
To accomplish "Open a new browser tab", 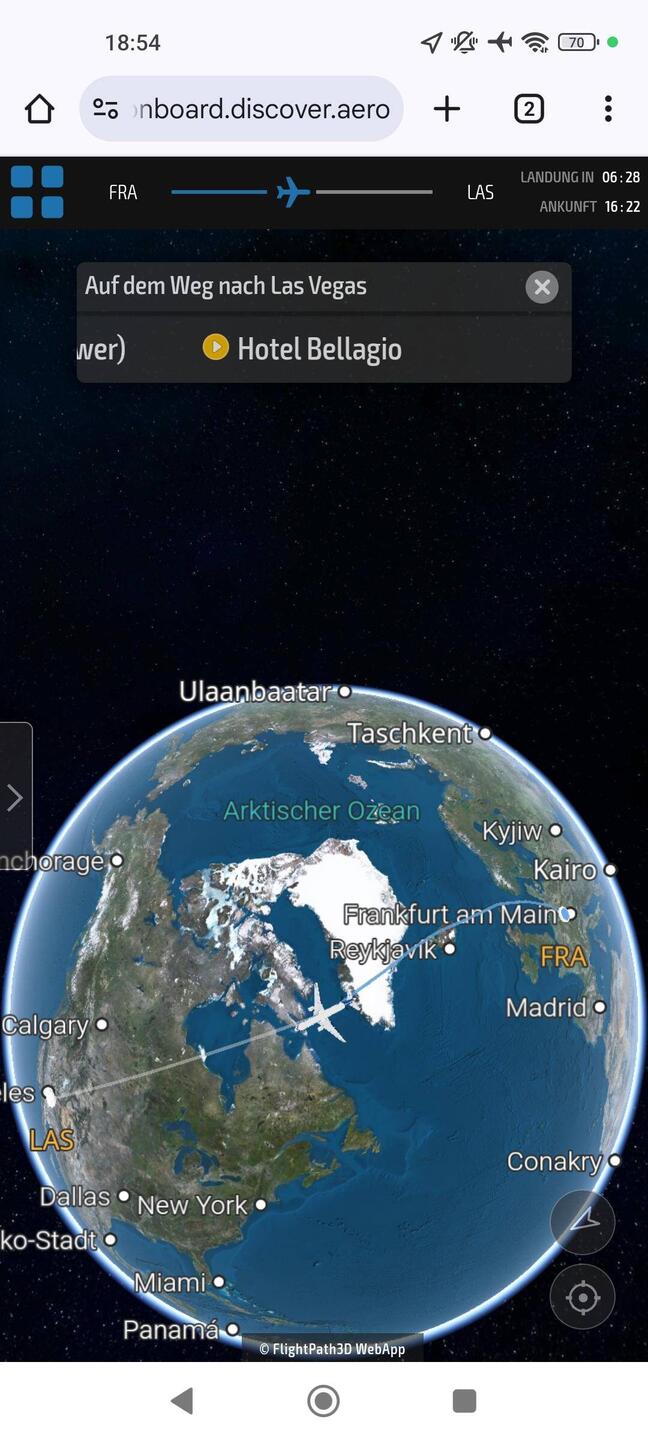I will click(447, 109).
